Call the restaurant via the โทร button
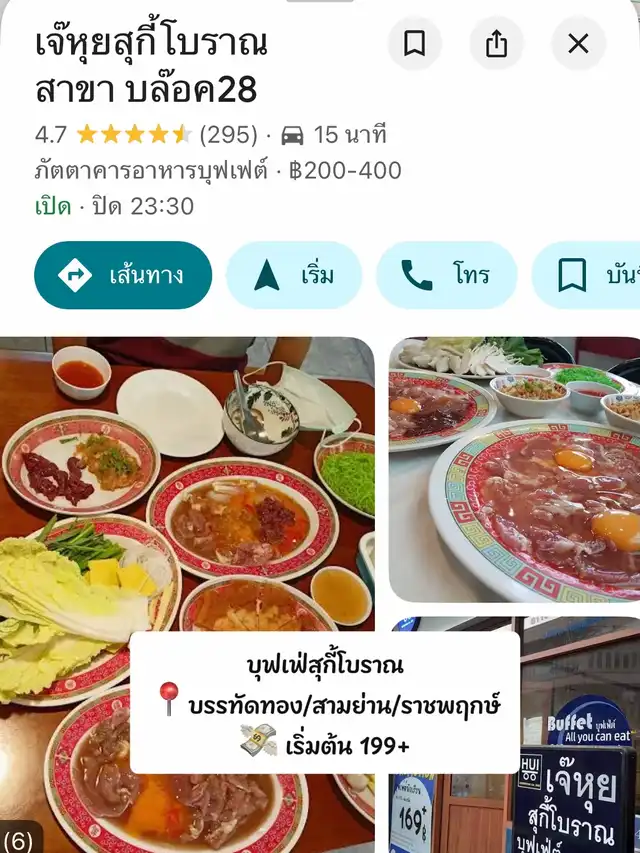This screenshot has height=853, width=640. [446, 275]
